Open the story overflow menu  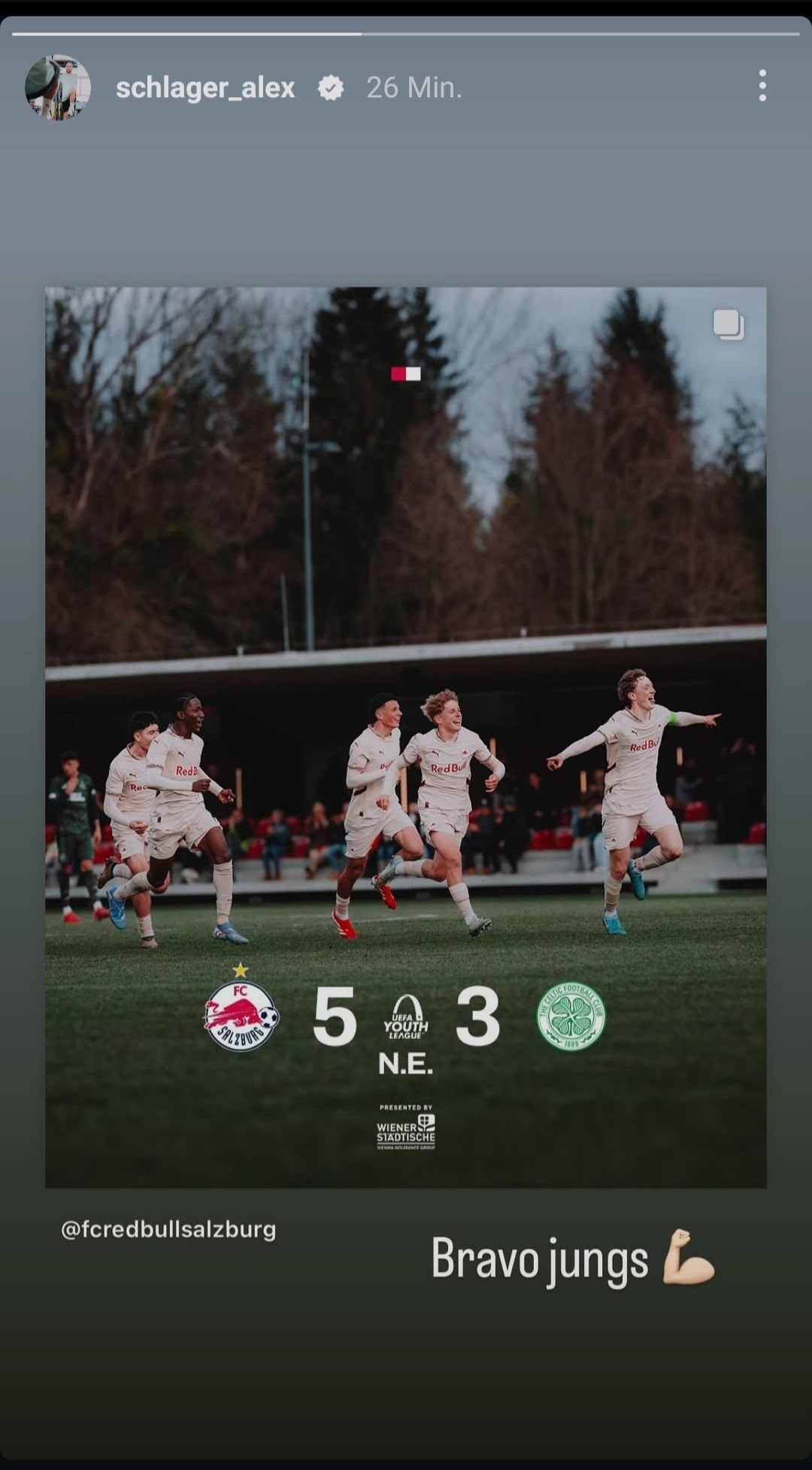click(x=762, y=86)
